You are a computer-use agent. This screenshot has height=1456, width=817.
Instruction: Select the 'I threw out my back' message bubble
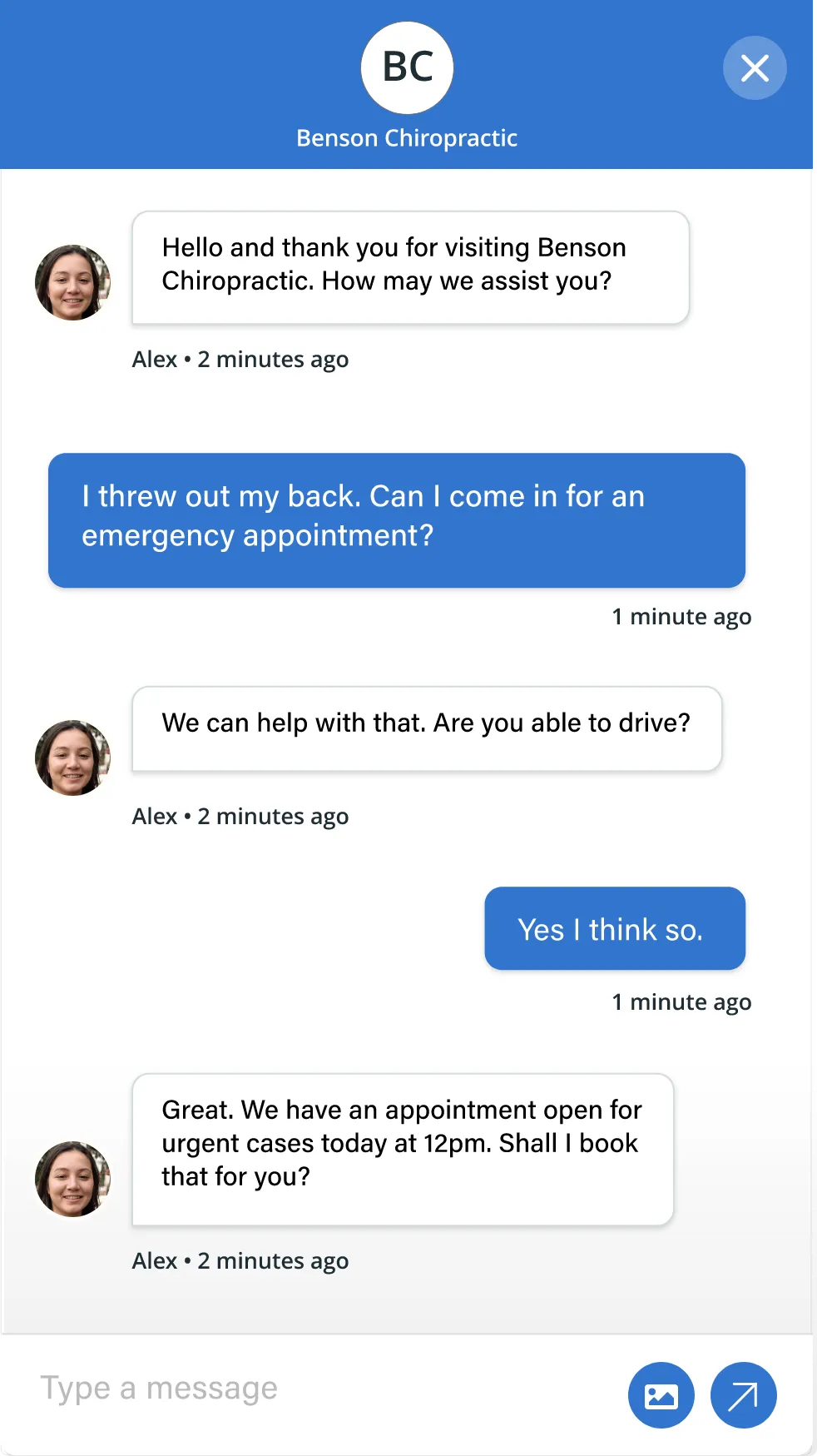396,518
